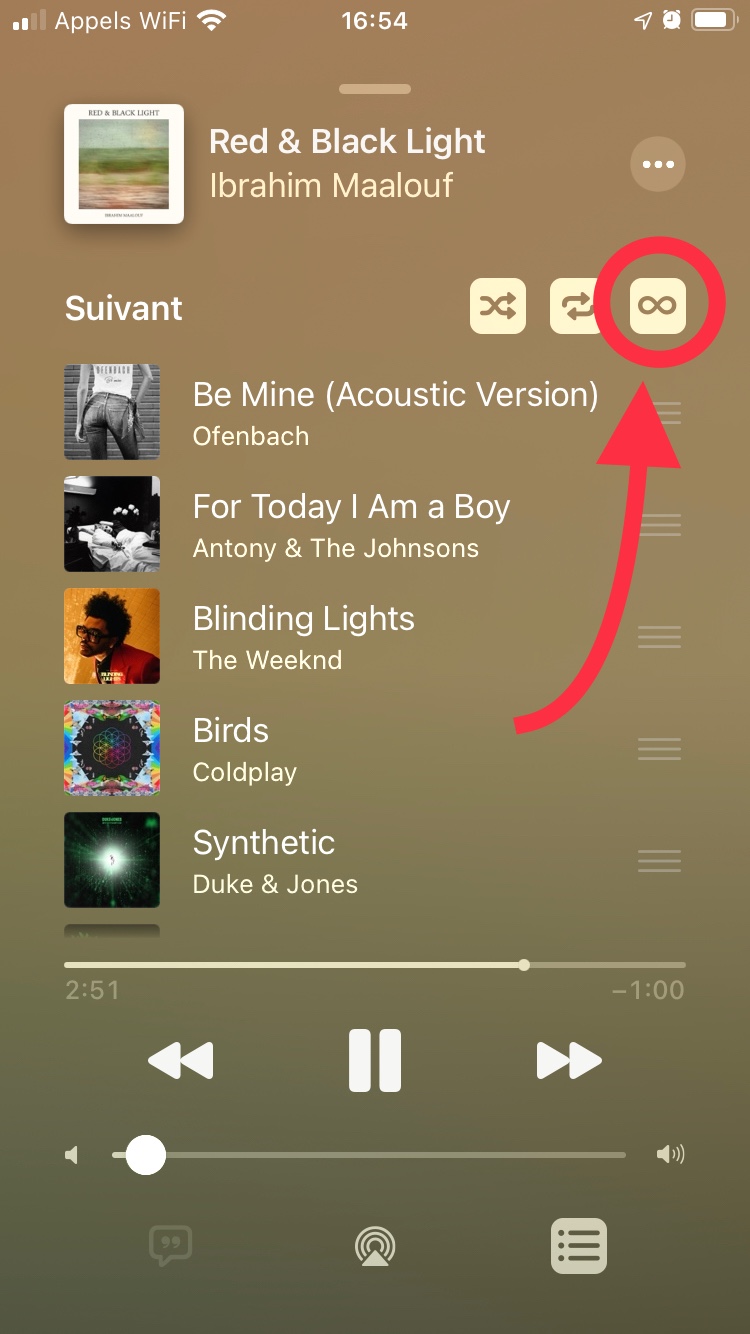Open AirPlay output options
The image size is (750, 1334).
pyautogui.click(x=375, y=1246)
